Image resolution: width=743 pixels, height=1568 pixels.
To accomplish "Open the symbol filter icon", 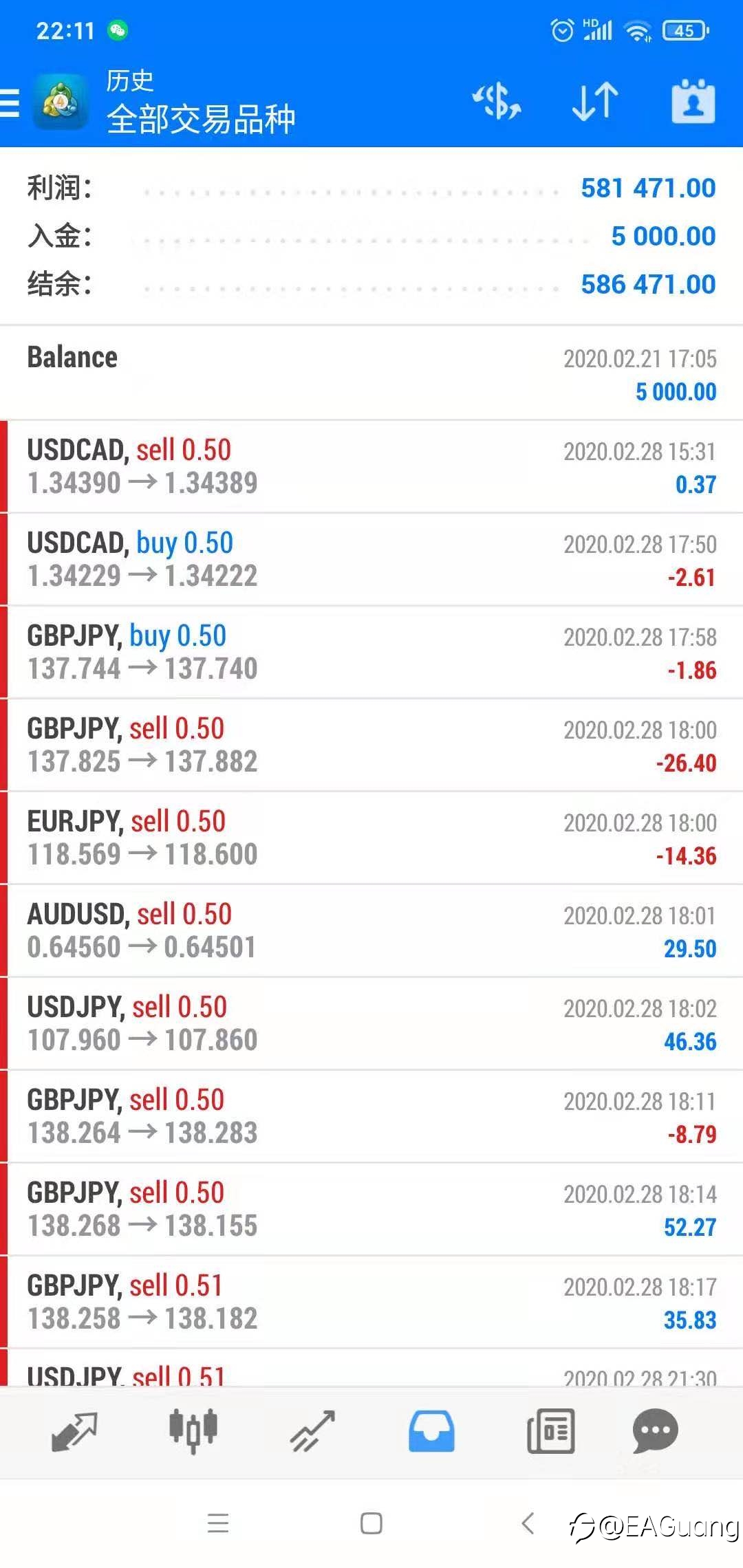I will tap(497, 102).
